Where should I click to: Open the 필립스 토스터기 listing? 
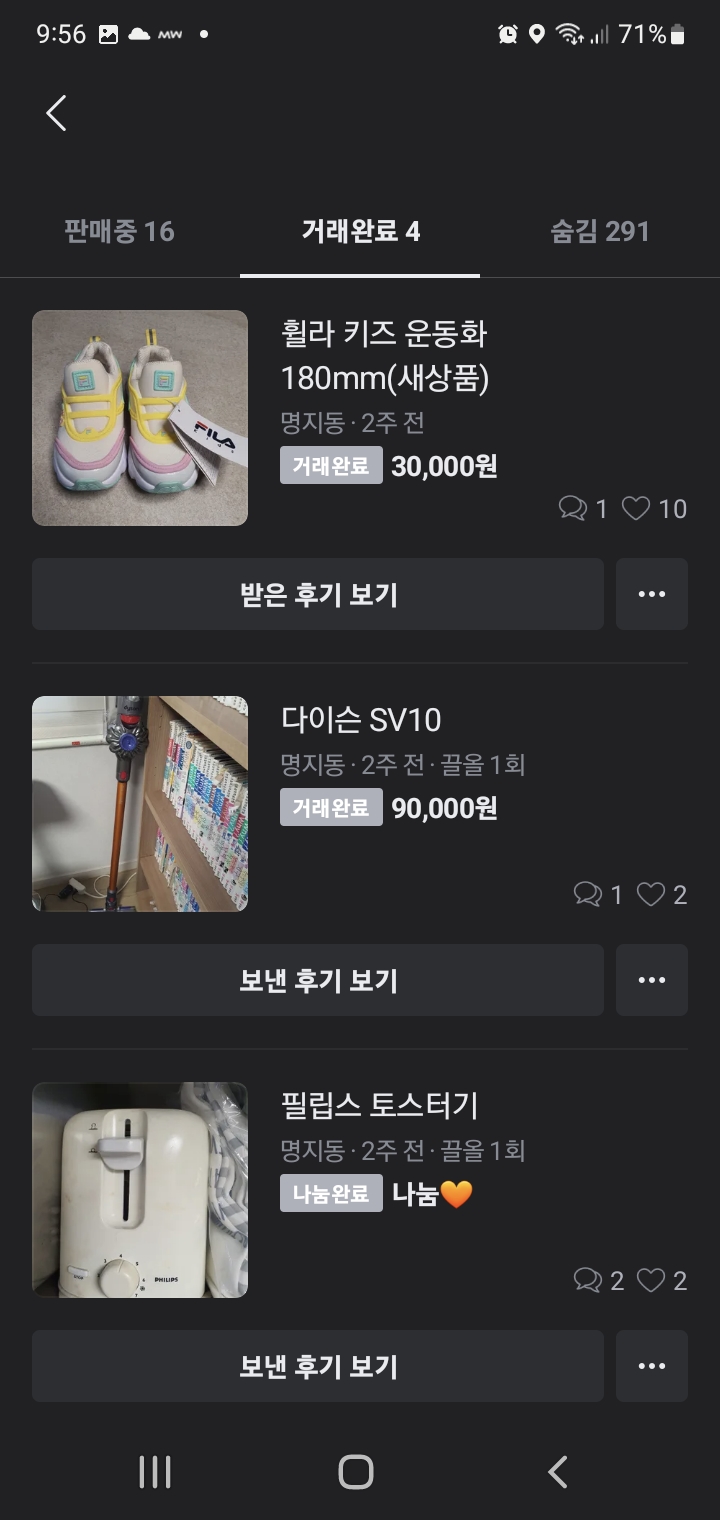380,1106
